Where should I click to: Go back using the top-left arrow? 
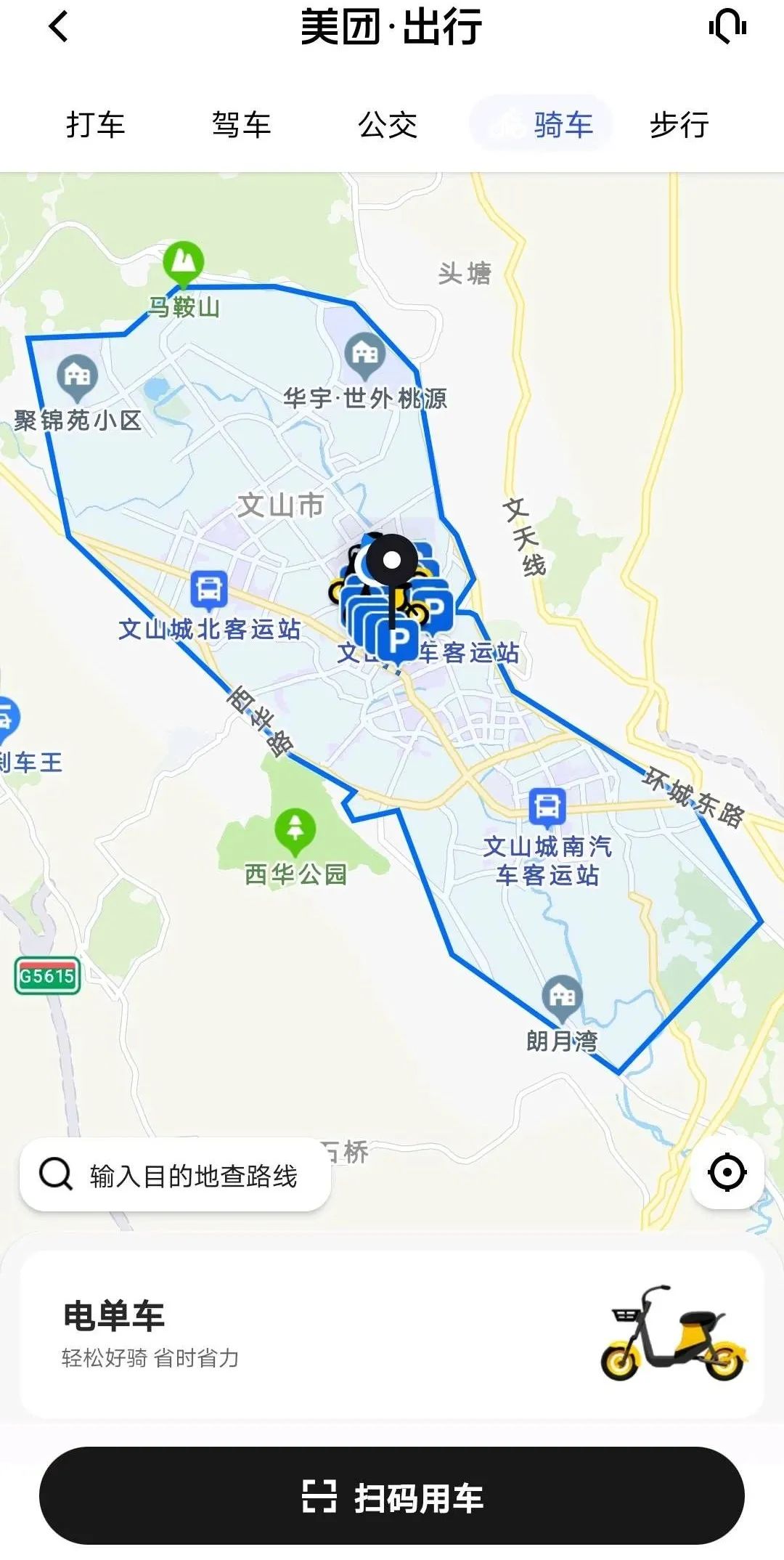click(x=58, y=28)
